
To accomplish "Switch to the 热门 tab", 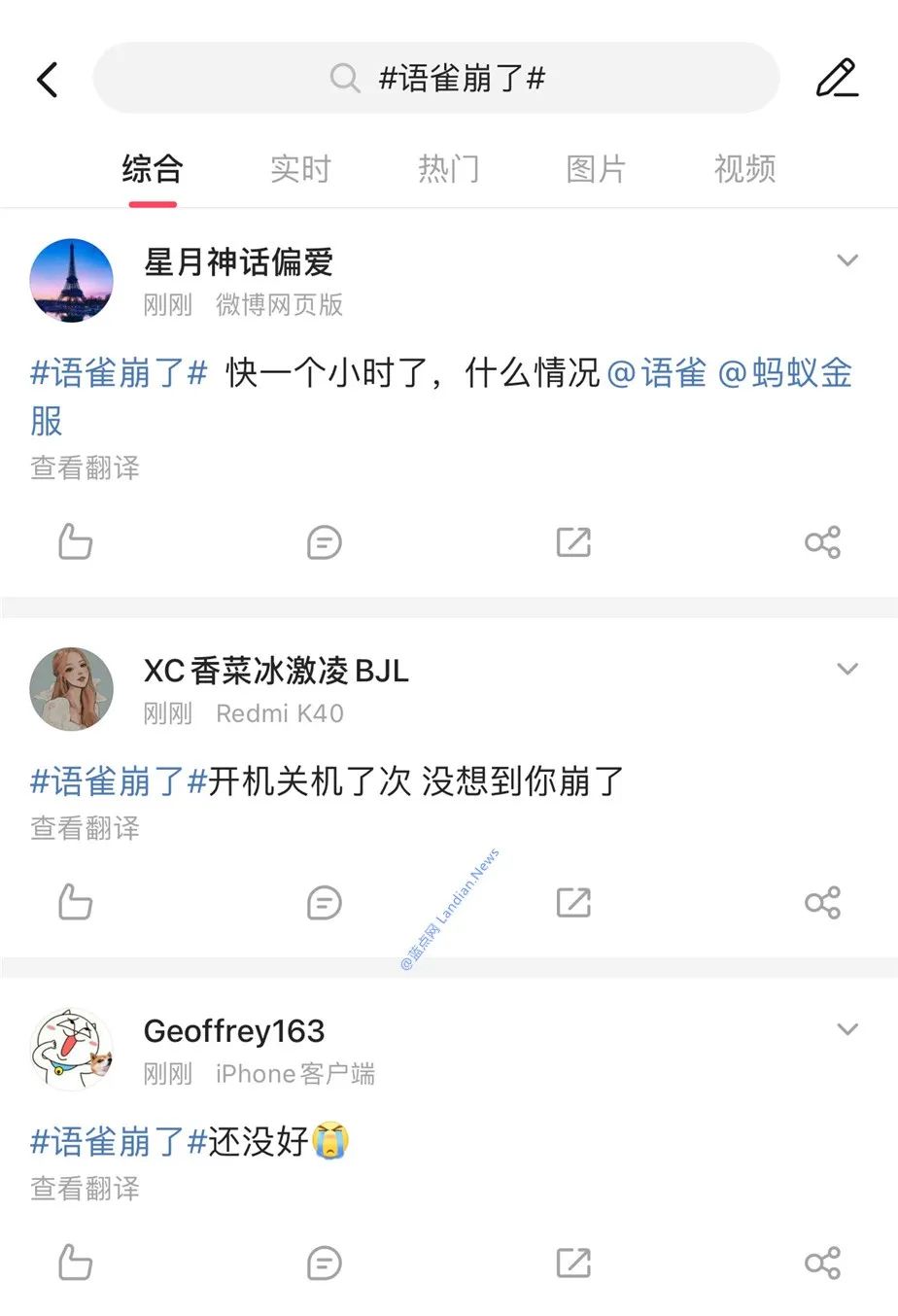I will click(449, 168).
